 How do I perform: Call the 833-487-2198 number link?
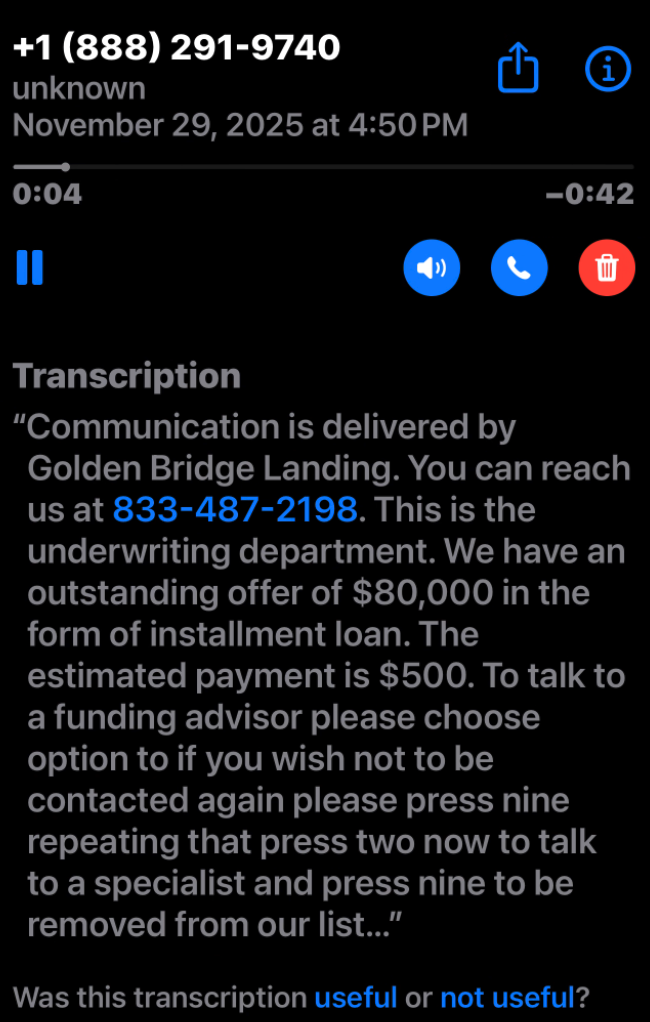click(234, 510)
